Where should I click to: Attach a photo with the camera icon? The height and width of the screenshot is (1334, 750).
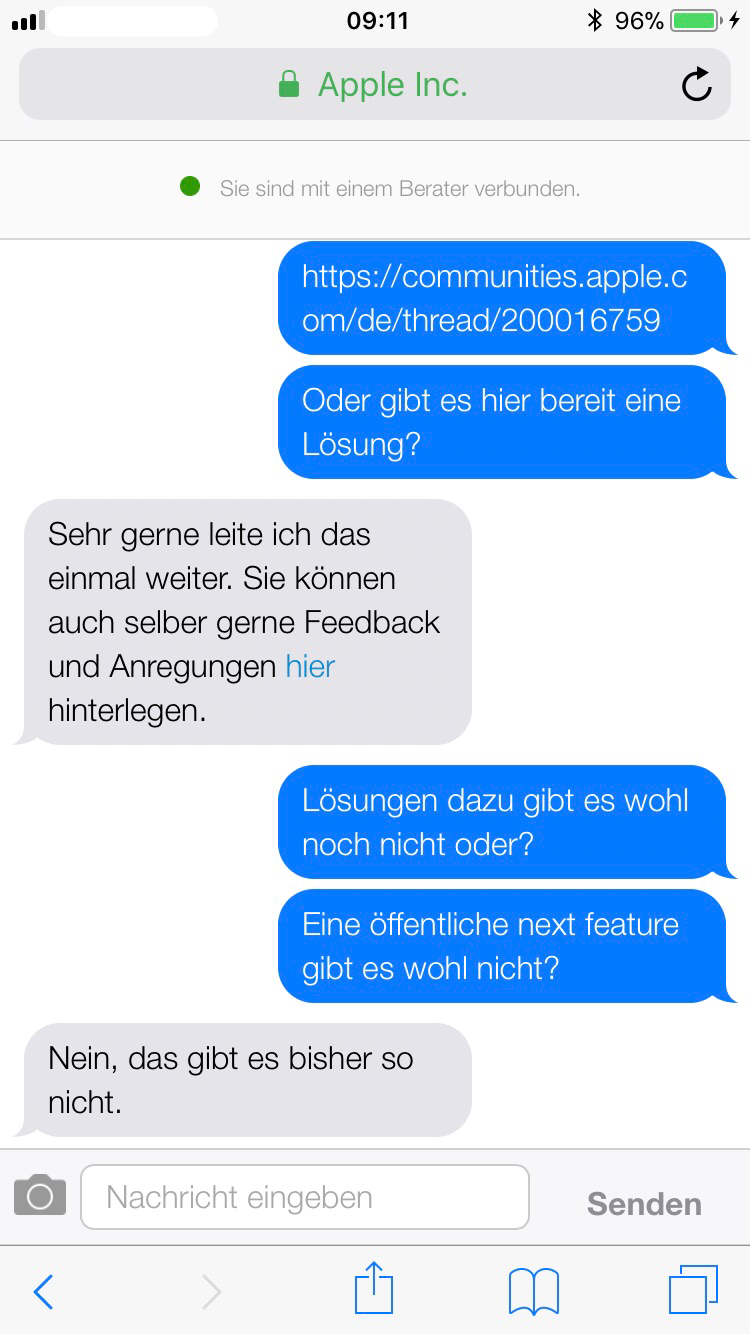coord(40,1196)
